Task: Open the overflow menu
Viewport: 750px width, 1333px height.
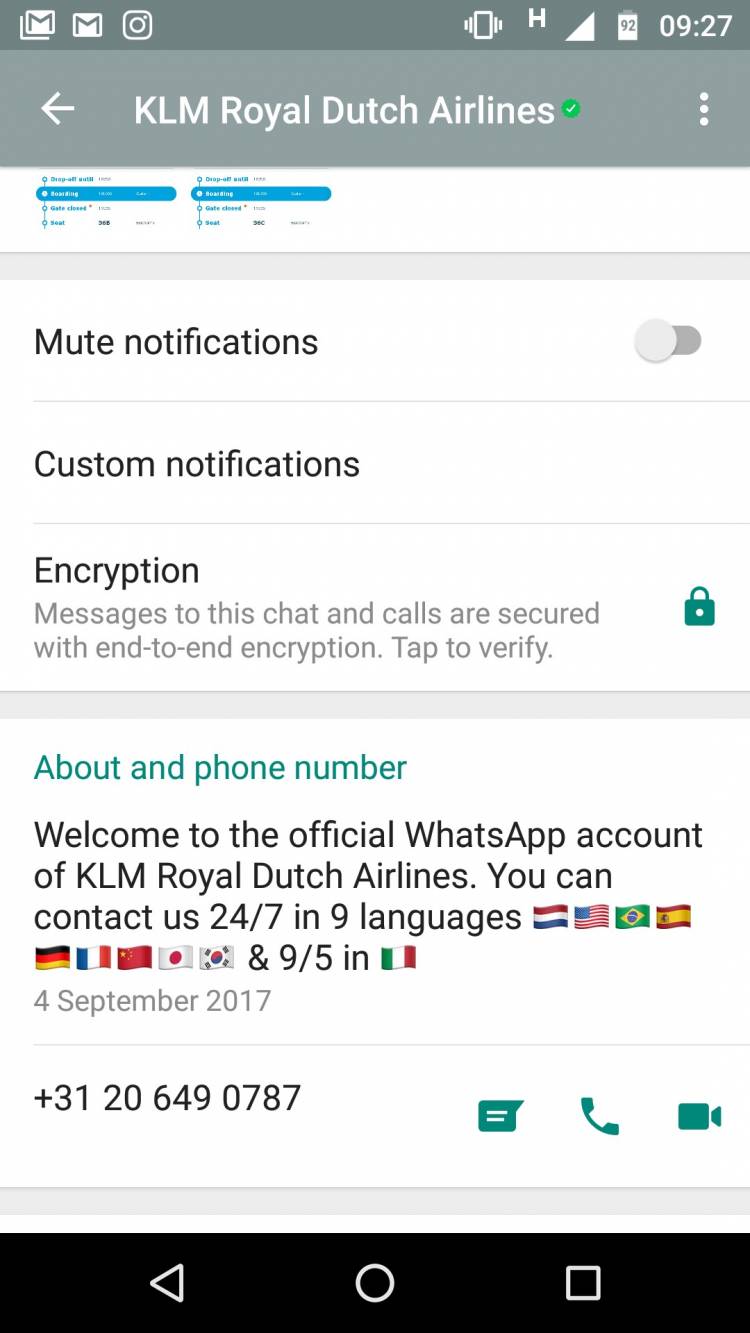Action: (x=704, y=109)
